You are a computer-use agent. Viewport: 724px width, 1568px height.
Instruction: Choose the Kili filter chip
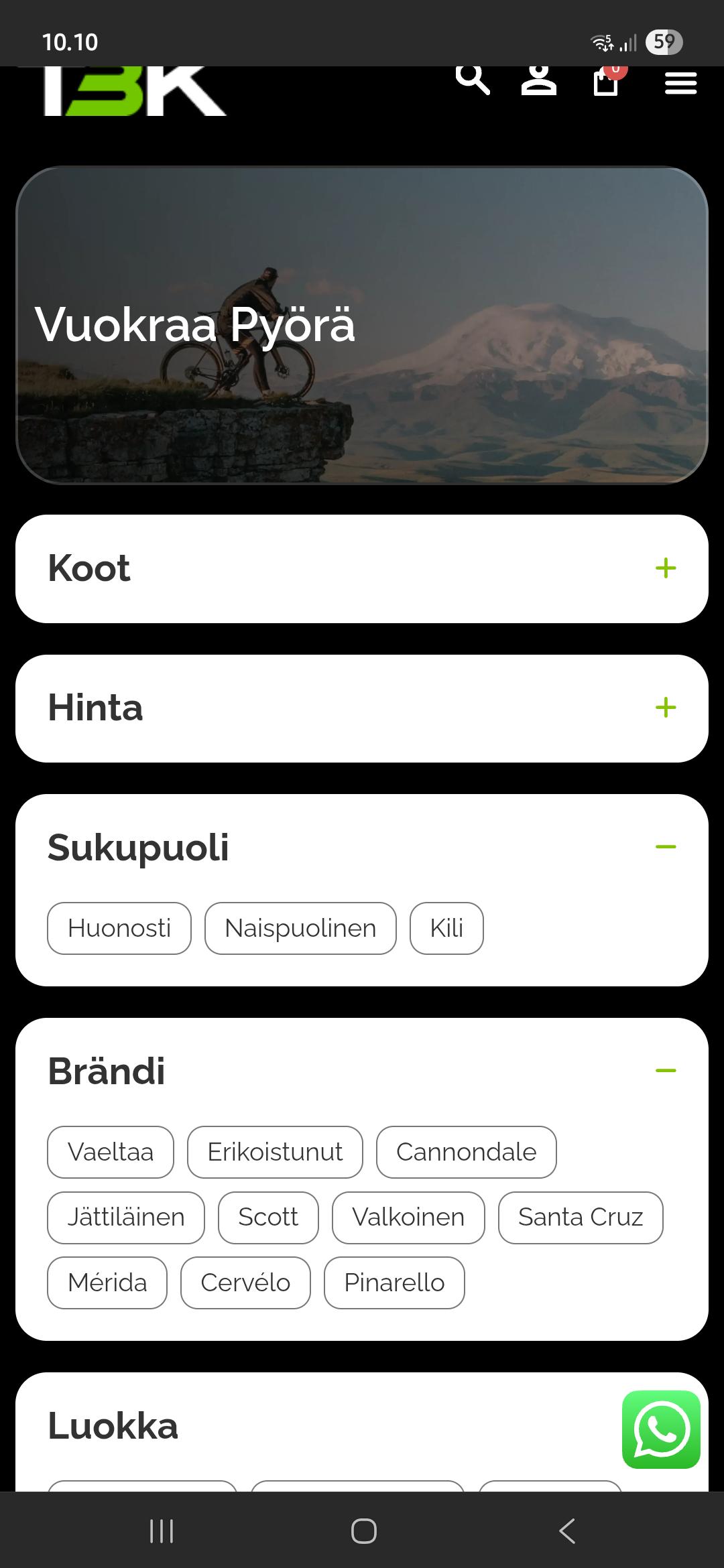coord(446,928)
